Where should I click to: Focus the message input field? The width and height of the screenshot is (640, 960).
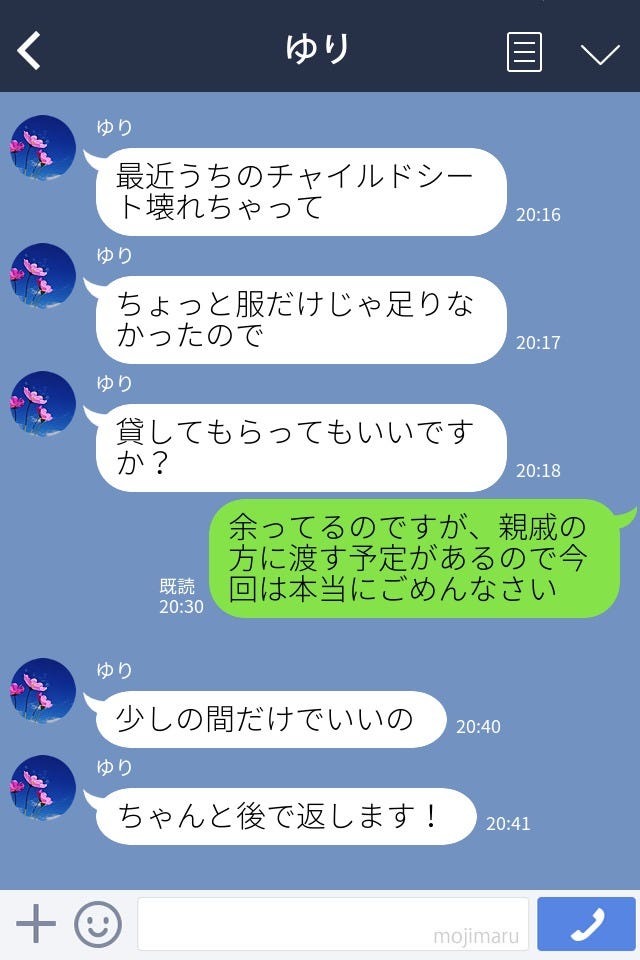[332, 924]
